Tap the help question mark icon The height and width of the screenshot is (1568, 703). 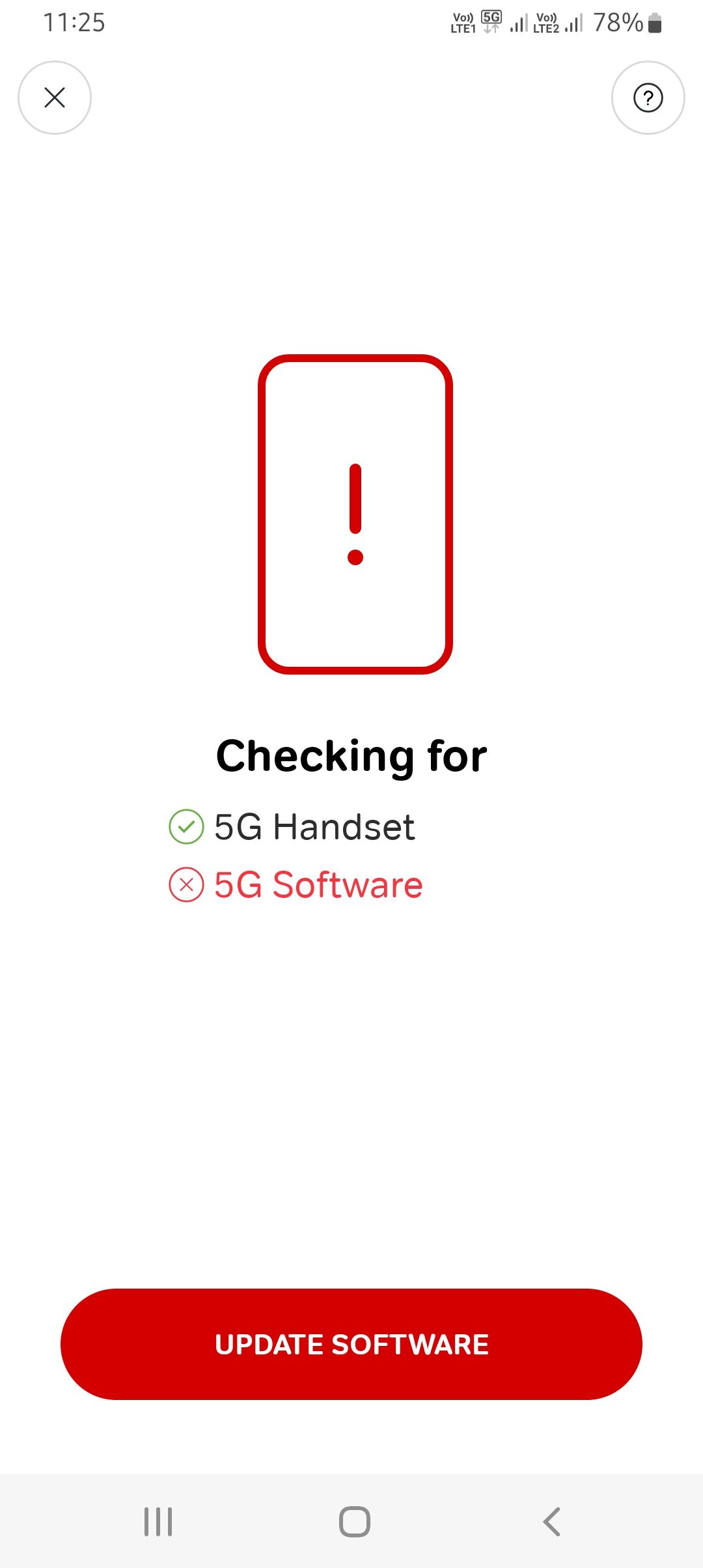click(648, 98)
